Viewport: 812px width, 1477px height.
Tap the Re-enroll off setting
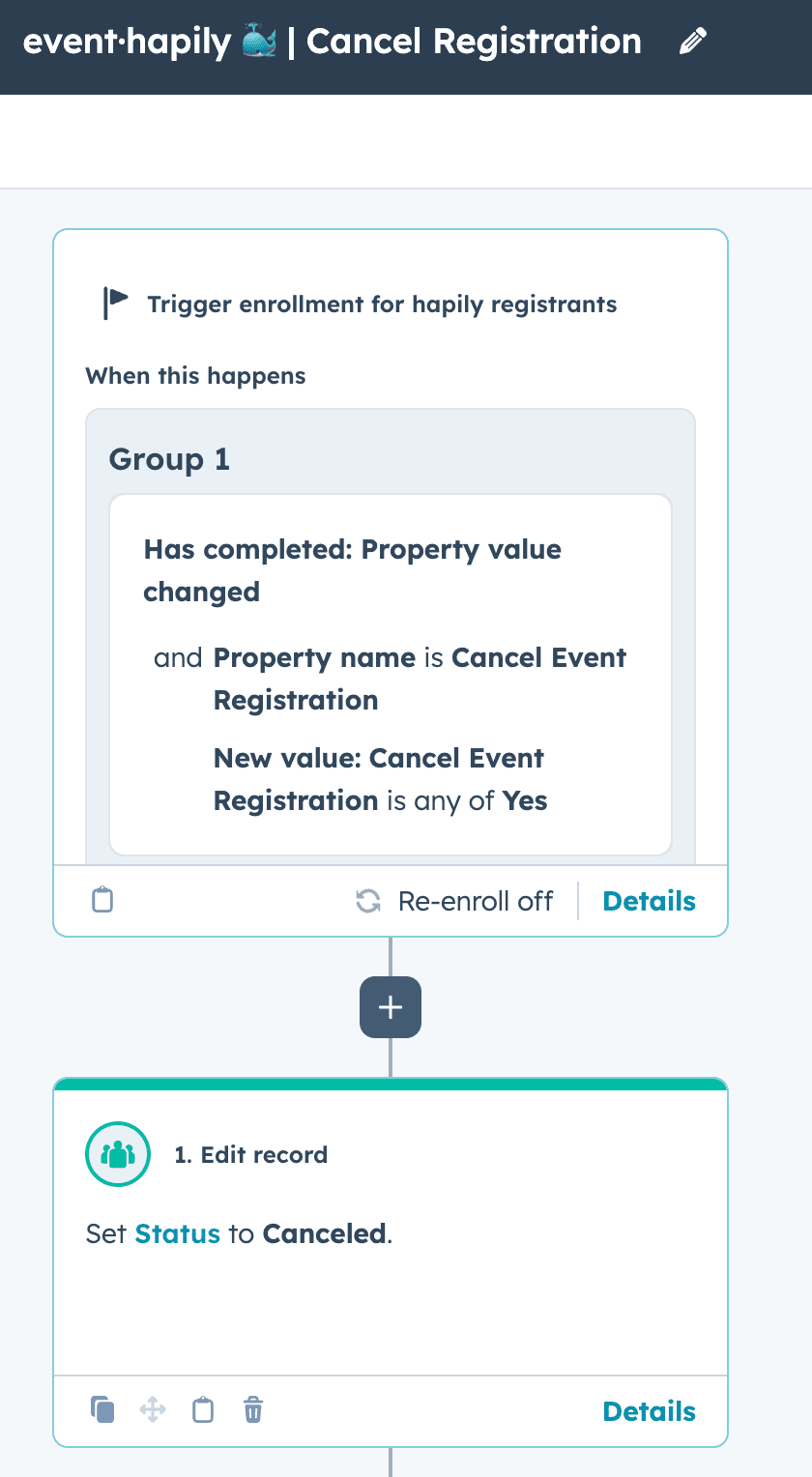455,901
